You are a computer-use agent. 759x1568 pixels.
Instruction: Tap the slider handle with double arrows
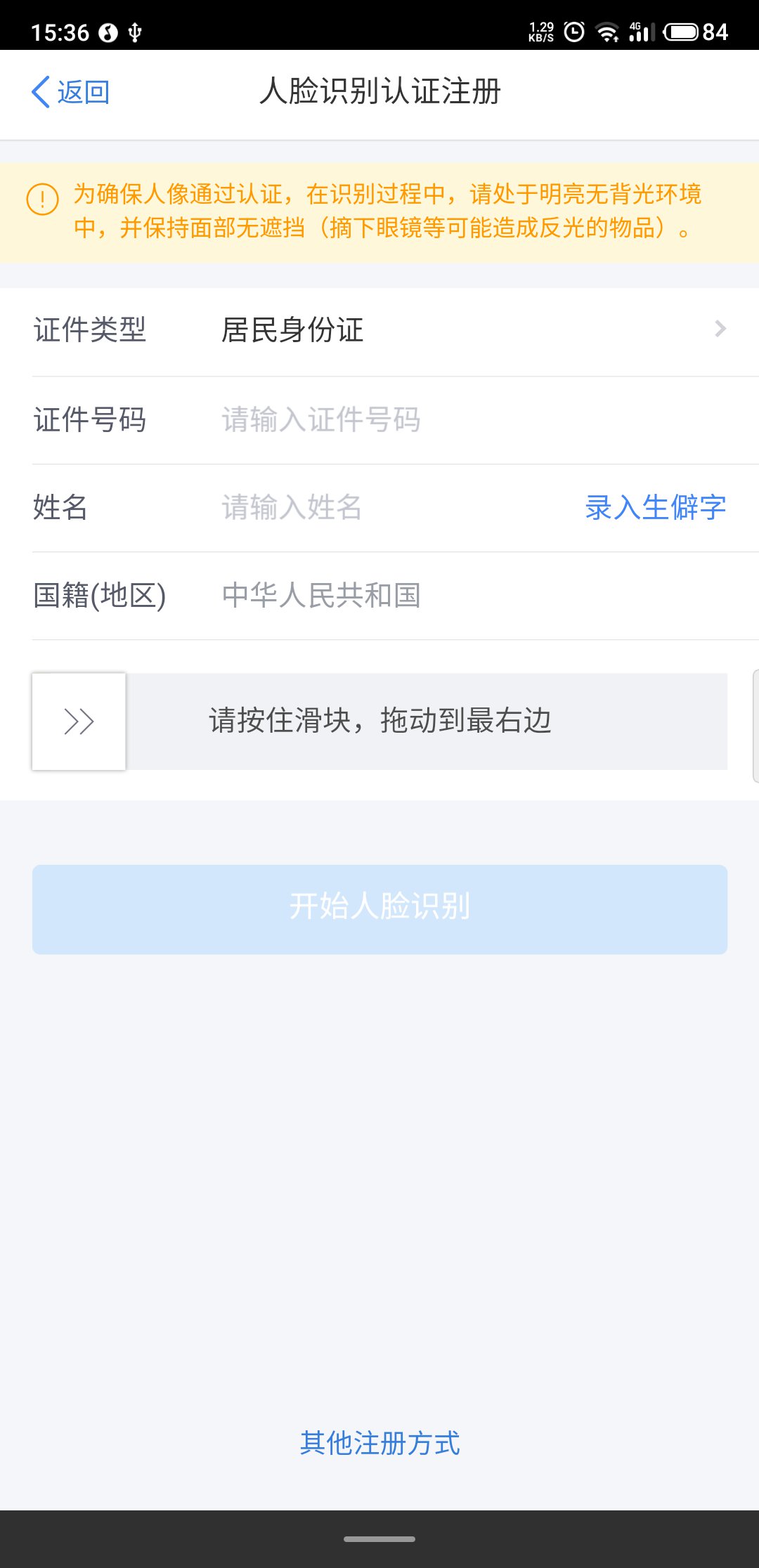pos(79,721)
